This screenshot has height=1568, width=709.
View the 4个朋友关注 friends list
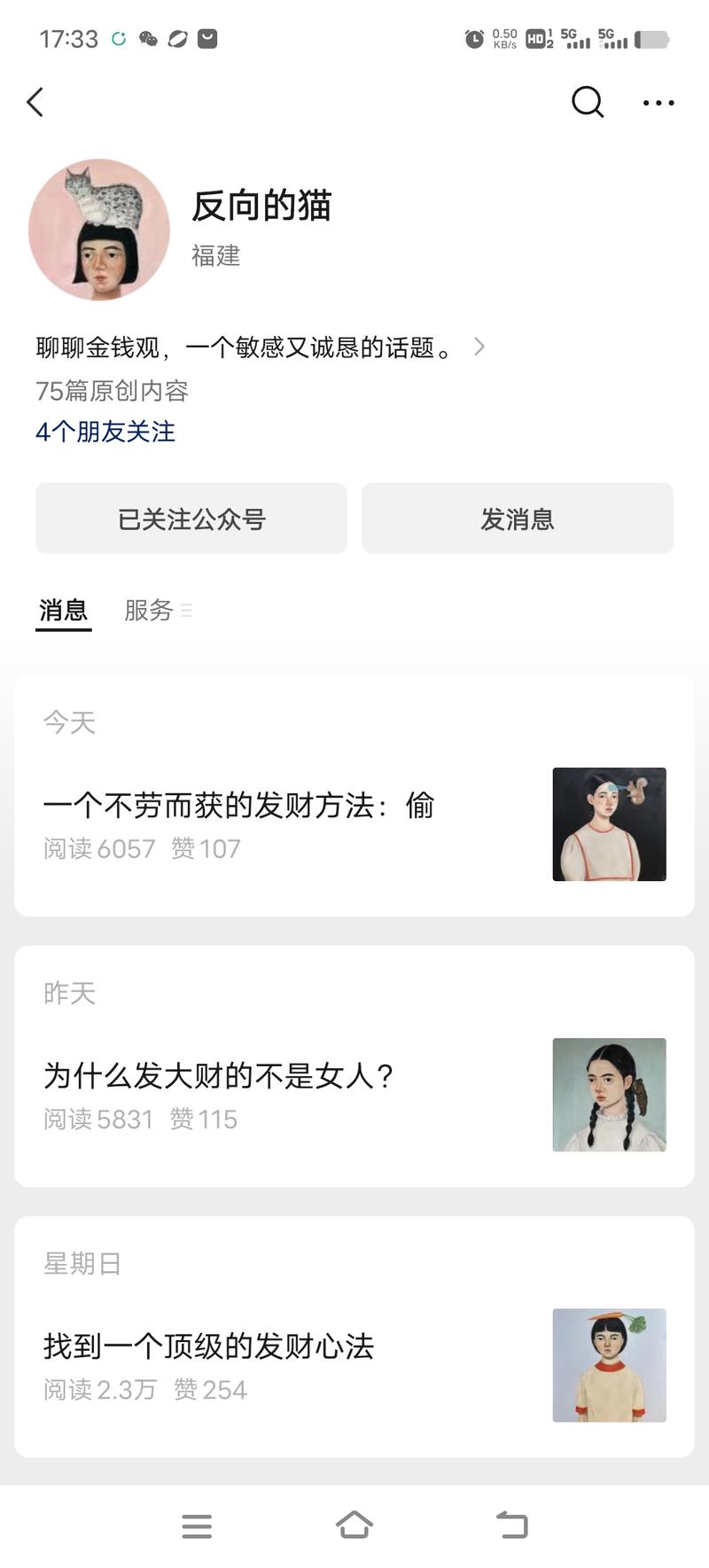click(x=105, y=432)
